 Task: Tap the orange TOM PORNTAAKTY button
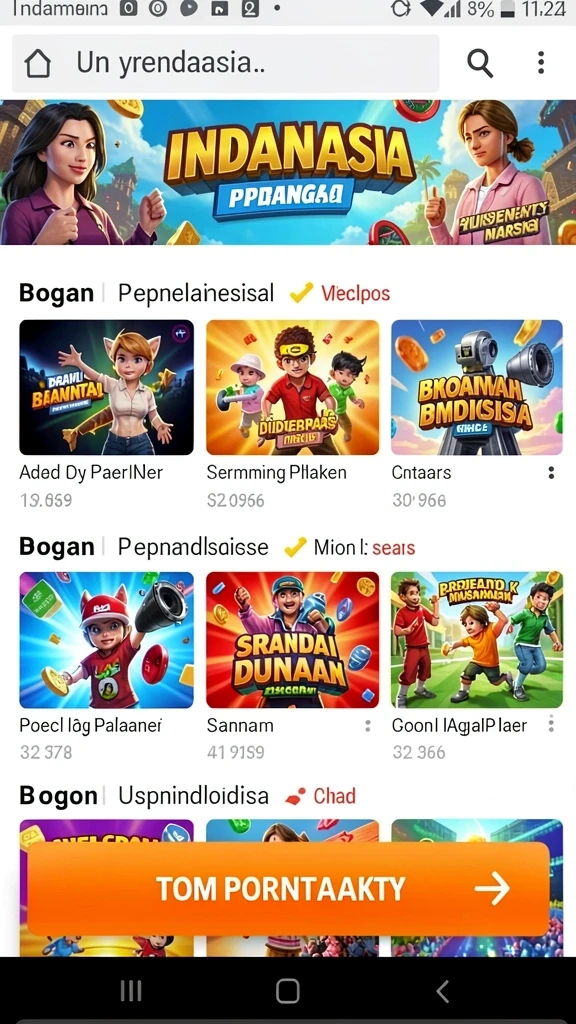pyautogui.click(x=288, y=889)
